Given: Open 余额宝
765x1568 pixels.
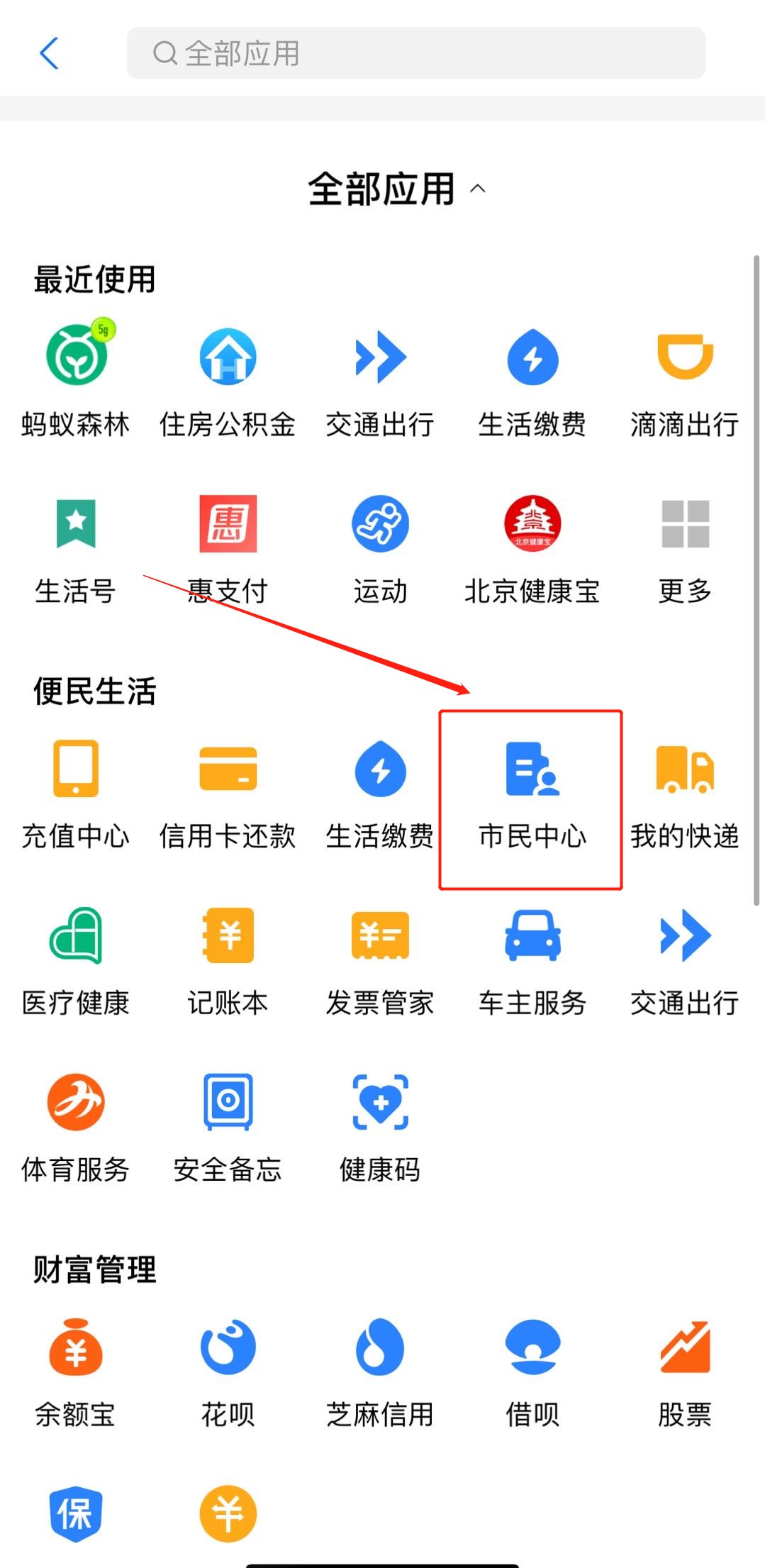Looking at the screenshot, I should [x=76, y=1372].
